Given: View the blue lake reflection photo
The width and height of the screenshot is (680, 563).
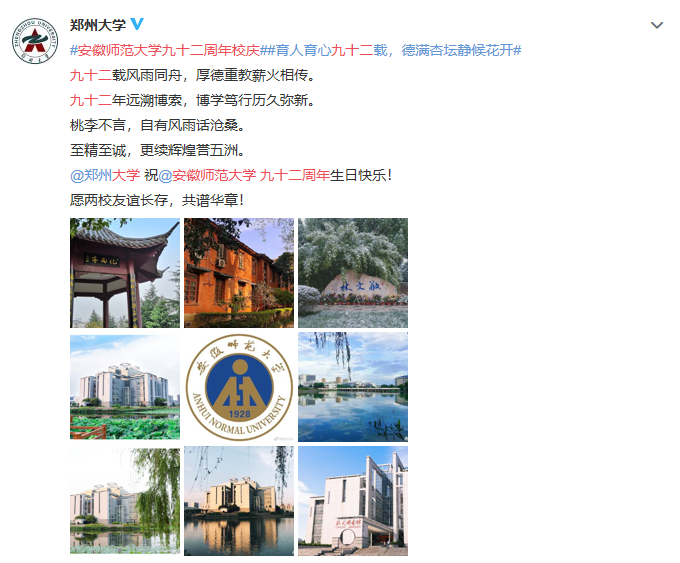Looking at the screenshot, I should pyautogui.click(x=353, y=387).
